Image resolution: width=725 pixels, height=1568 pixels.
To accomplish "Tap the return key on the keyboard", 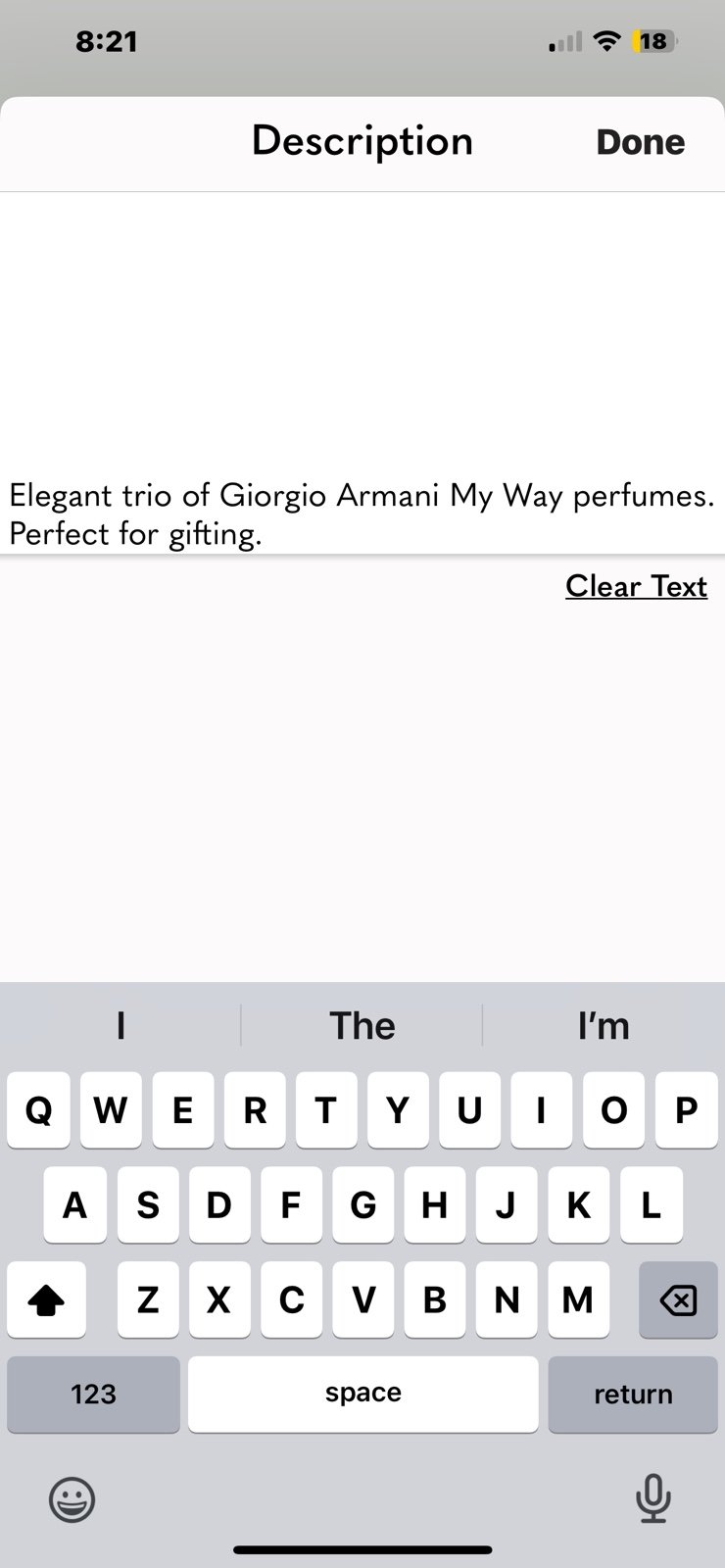I will tap(633, 1395).
